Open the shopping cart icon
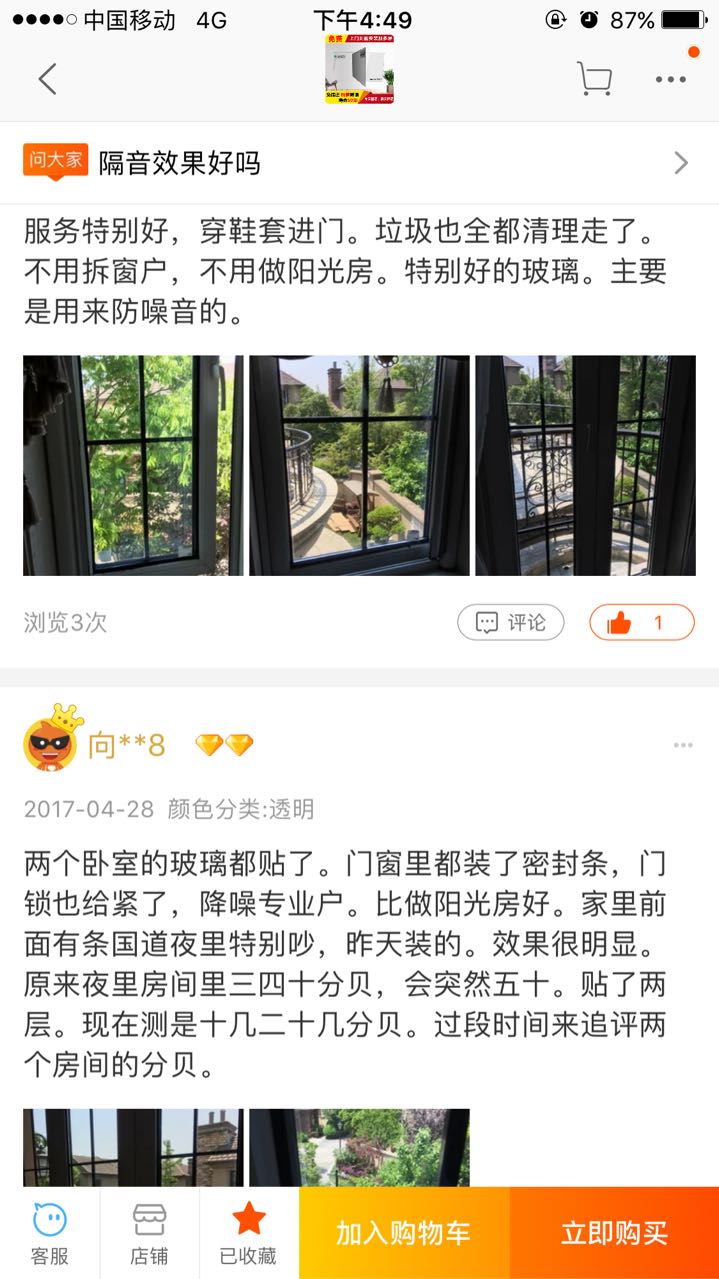Viewport: 719px width, 1279px height. click(594, 78)
